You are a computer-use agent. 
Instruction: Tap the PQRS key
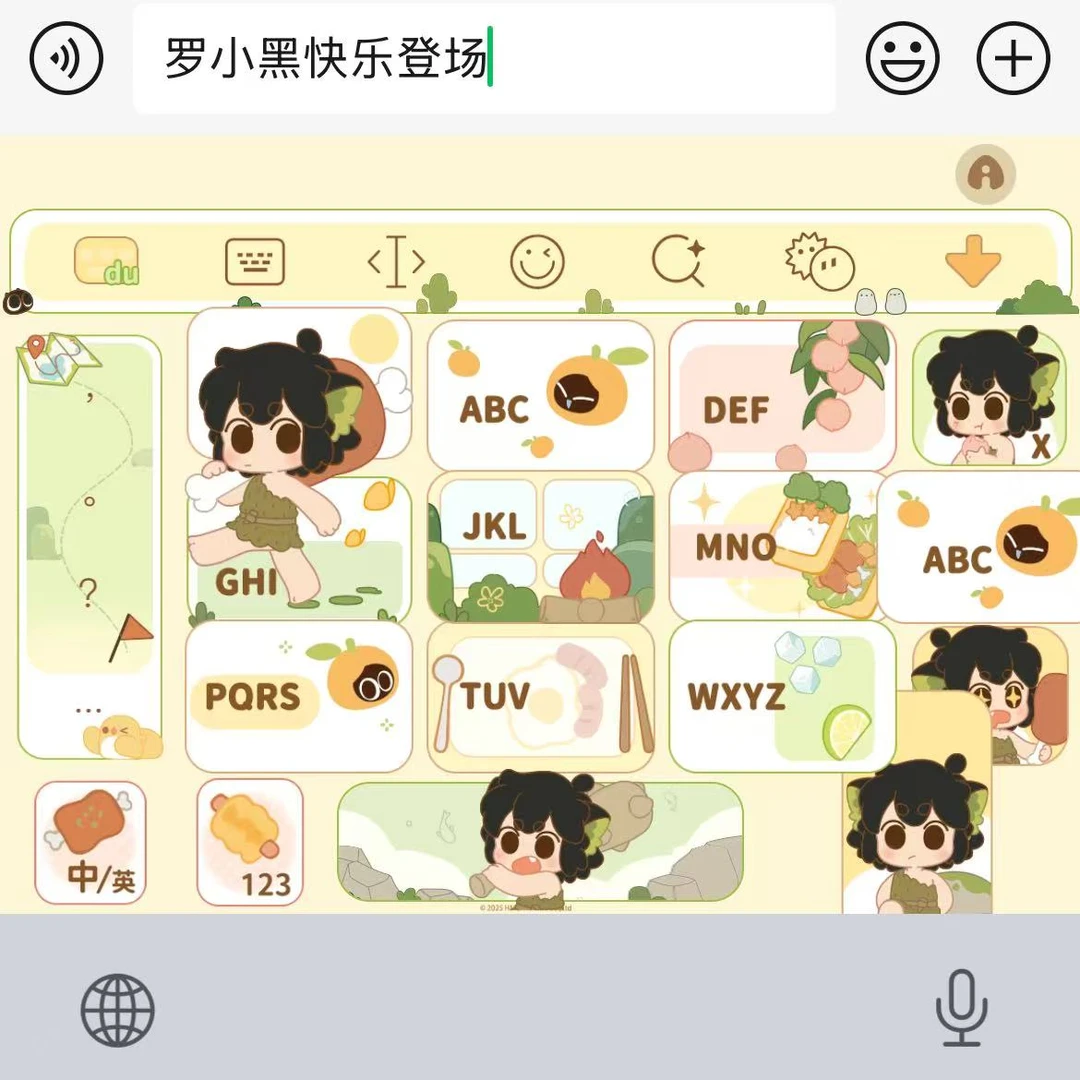pos(298,696)
